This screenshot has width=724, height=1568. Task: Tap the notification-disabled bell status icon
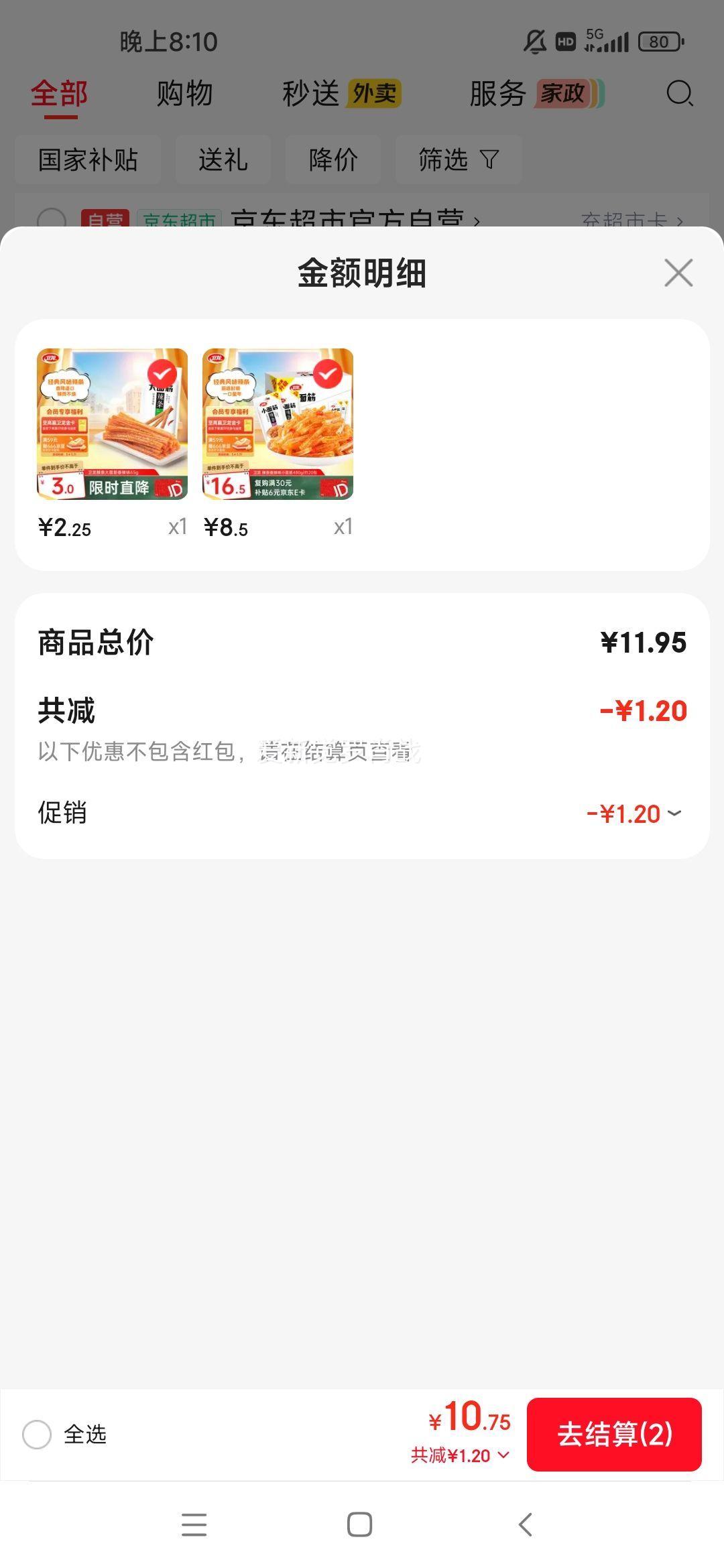tap(532, 42)
